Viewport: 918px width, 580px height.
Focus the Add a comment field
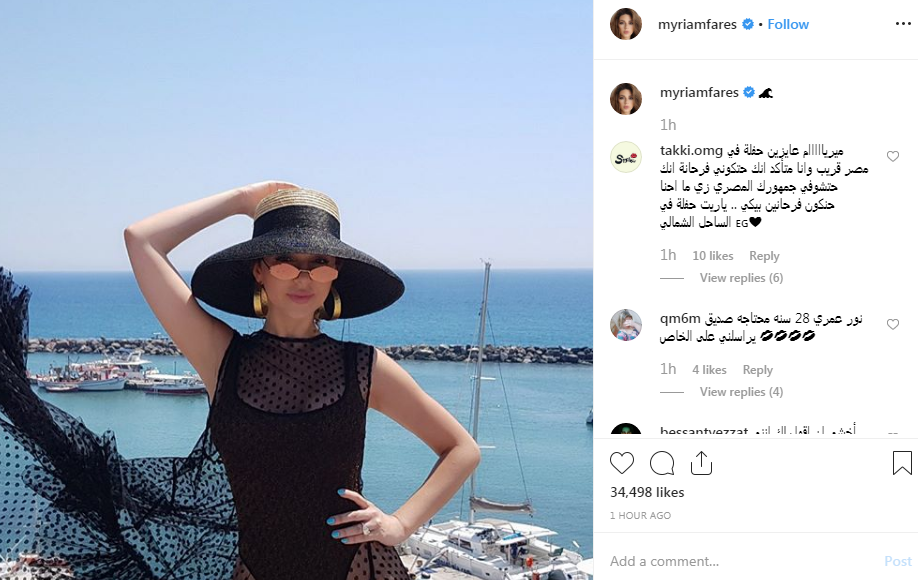(740, 561)
